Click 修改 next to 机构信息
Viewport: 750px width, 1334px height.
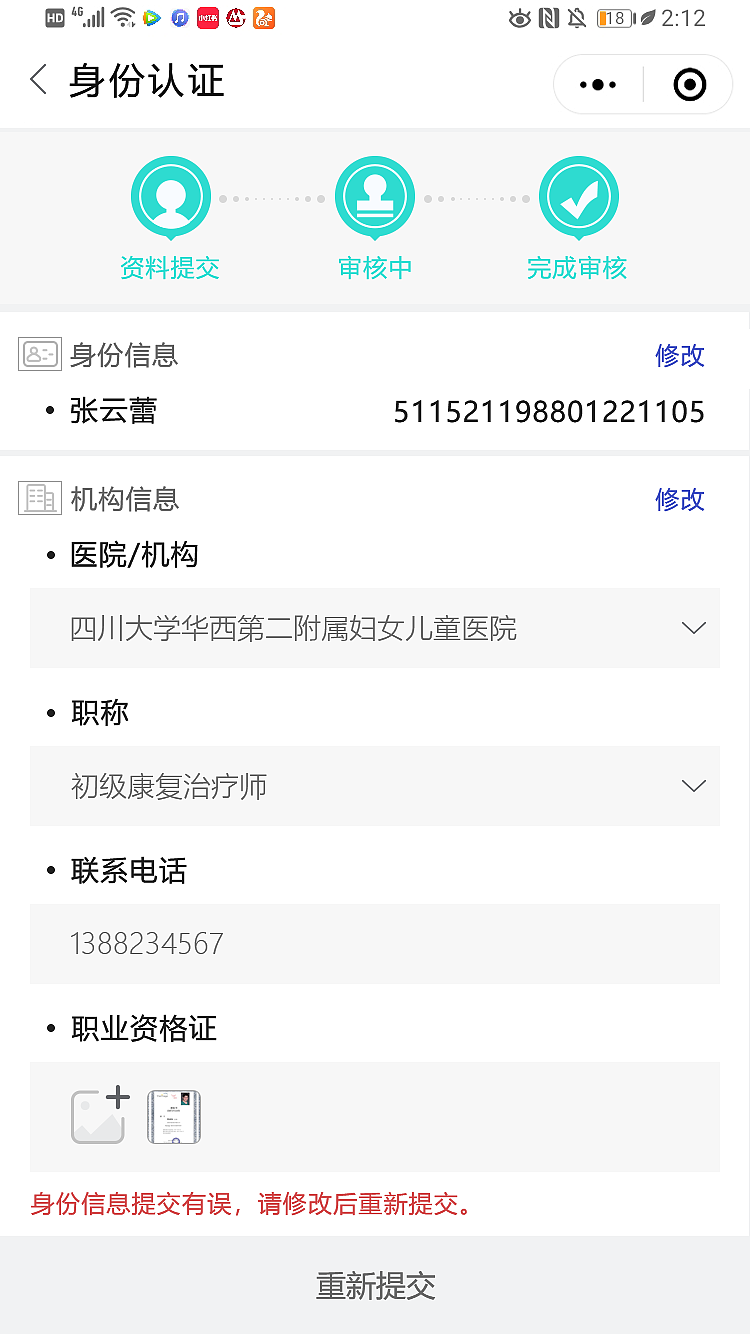680,500
